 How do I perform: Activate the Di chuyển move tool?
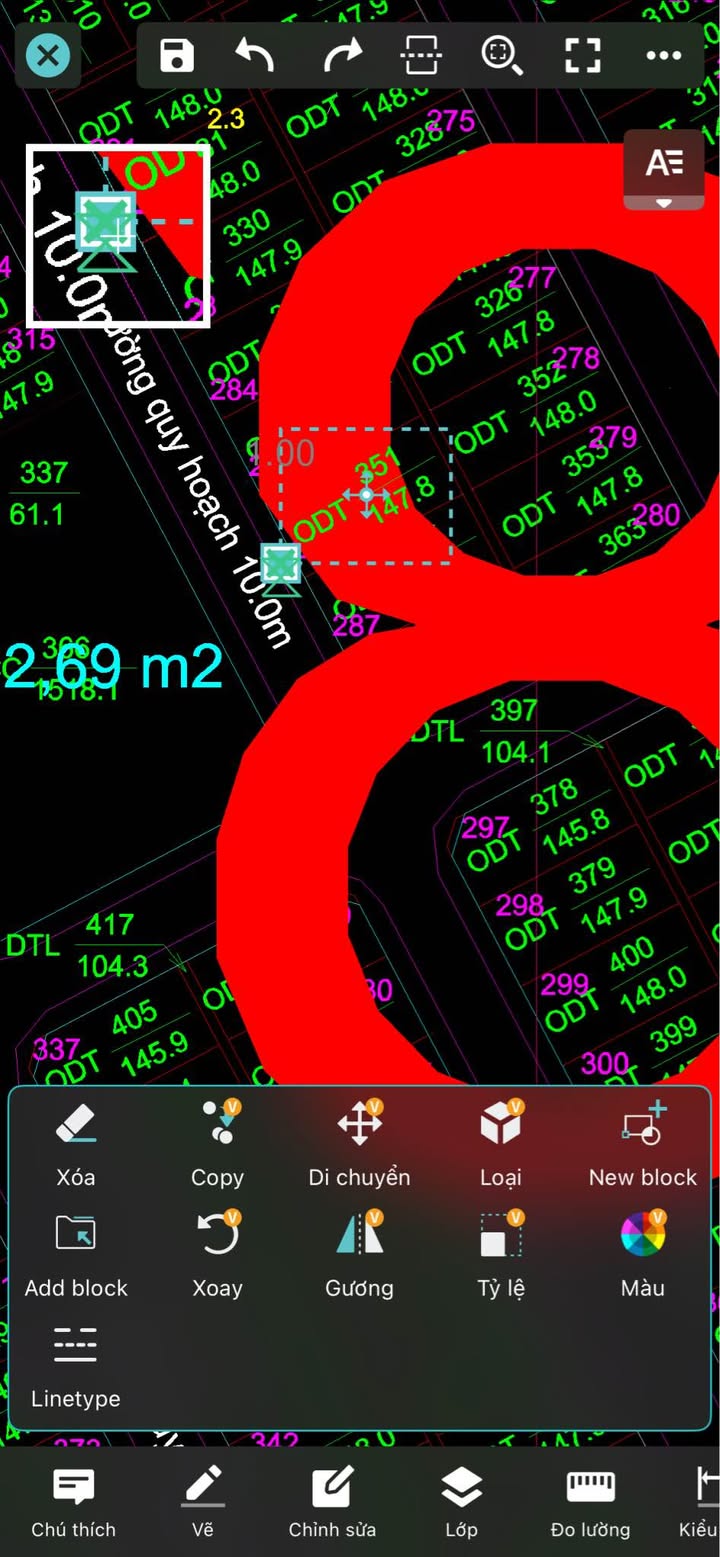point(359,1144)
